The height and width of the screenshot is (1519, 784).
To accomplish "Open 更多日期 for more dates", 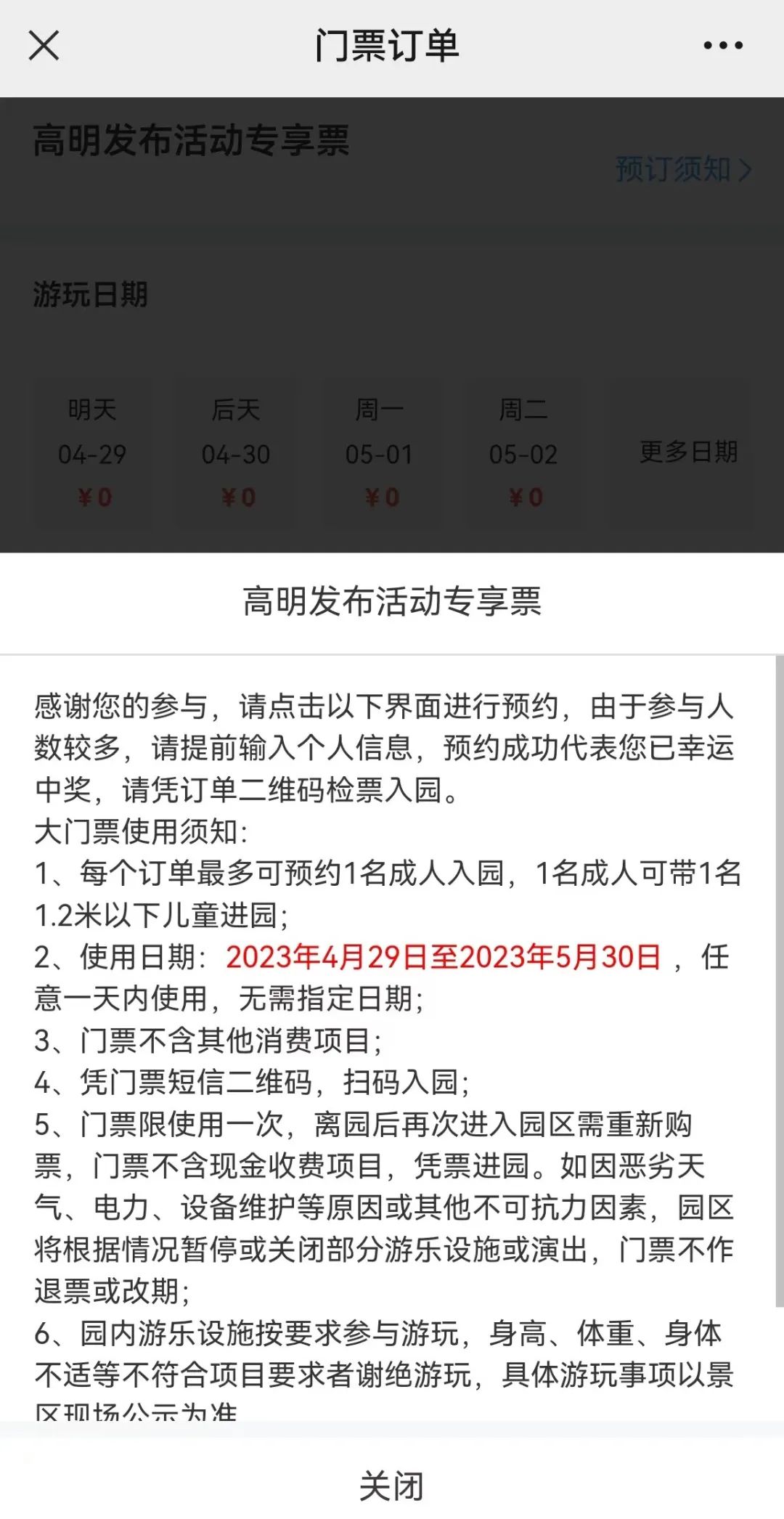I will coord(687,452).
